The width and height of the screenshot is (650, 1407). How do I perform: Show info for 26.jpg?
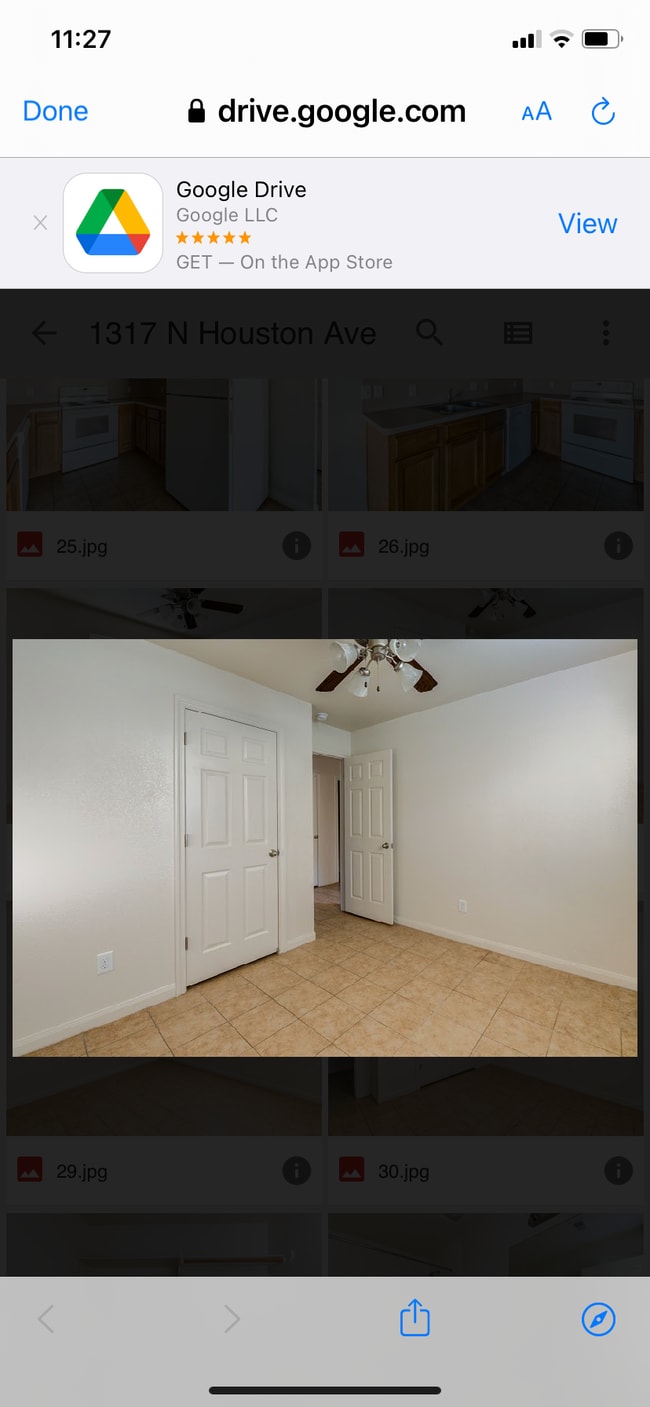(x=618, y=546)
